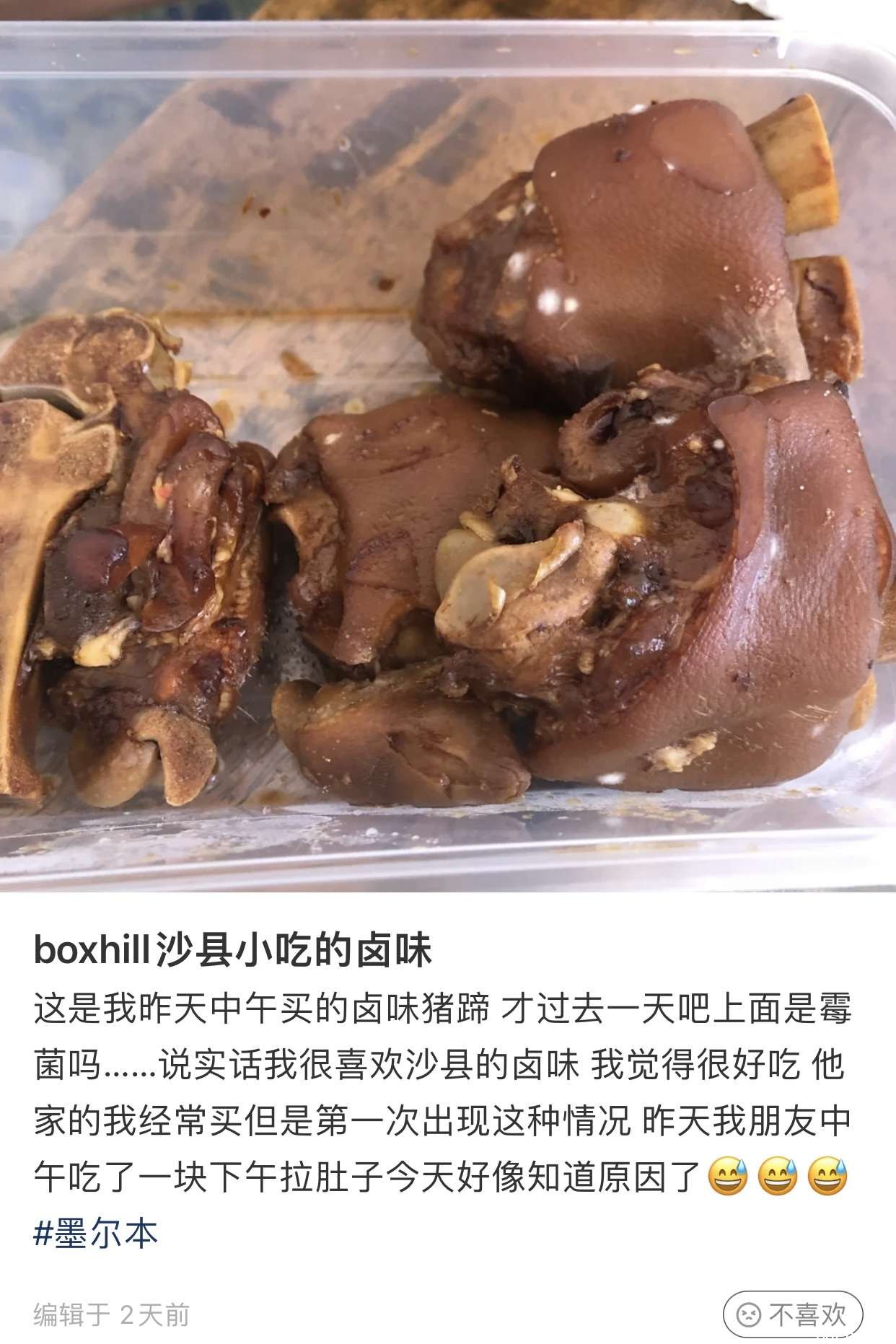Open the pig trotter photo full screen

(x=447, y=447)
